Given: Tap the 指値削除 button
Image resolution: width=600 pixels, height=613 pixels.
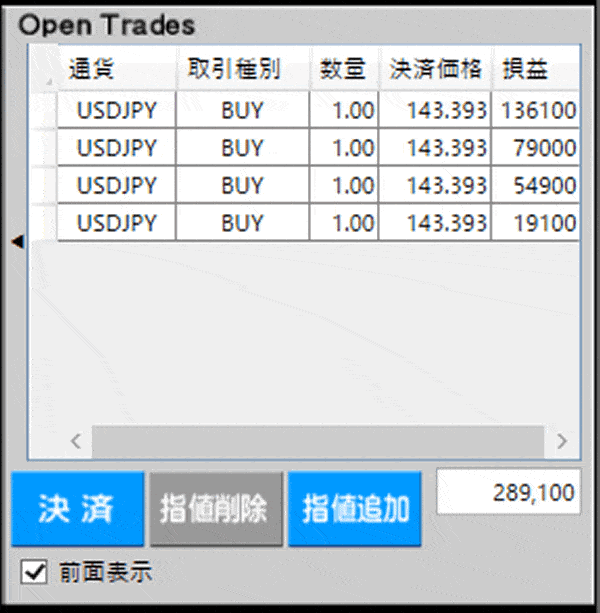Looking at the screenshot, I should [x=215, y=509].
